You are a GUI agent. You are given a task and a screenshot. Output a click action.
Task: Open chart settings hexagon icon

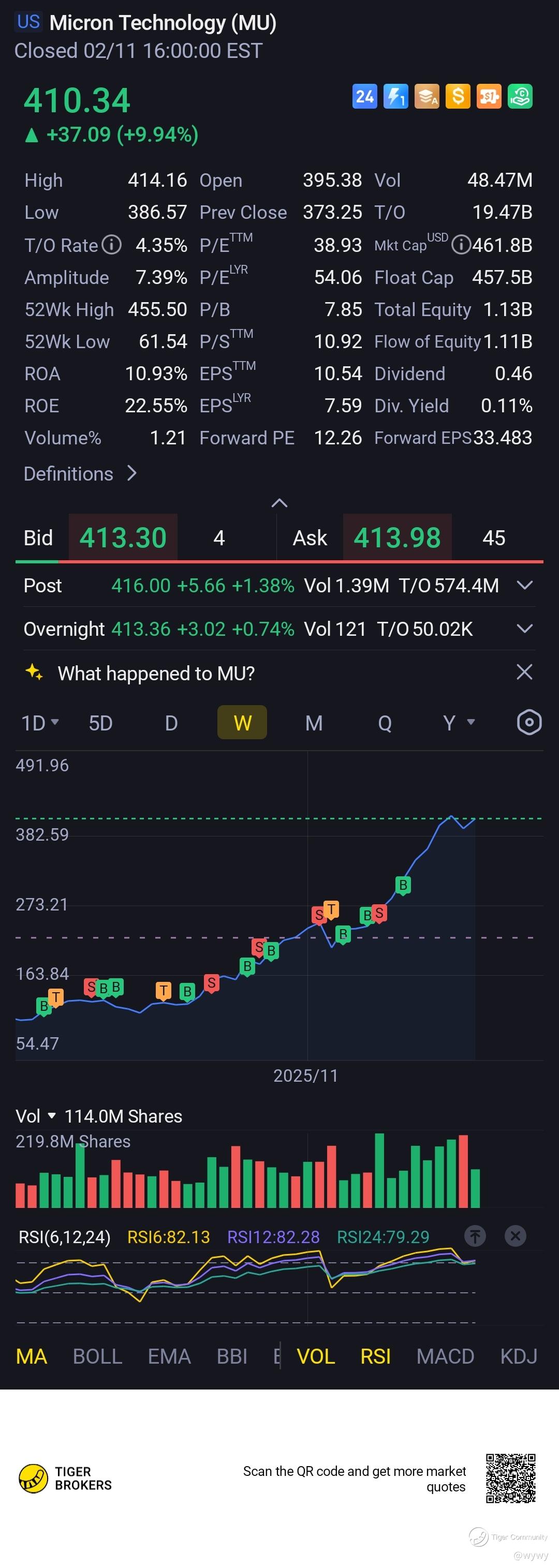[x=528, y=723]
